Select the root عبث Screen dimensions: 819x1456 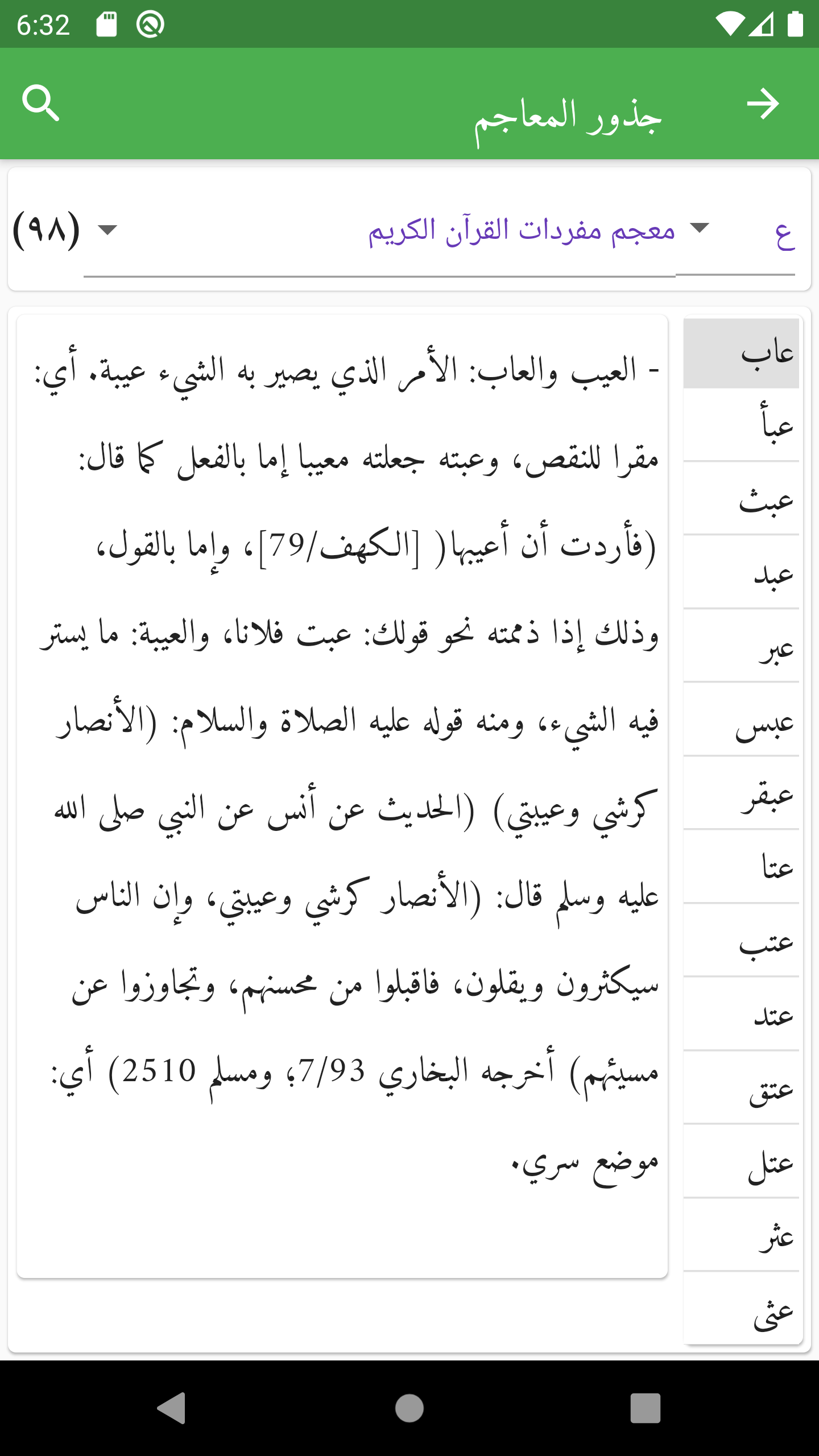pos(741,499)
